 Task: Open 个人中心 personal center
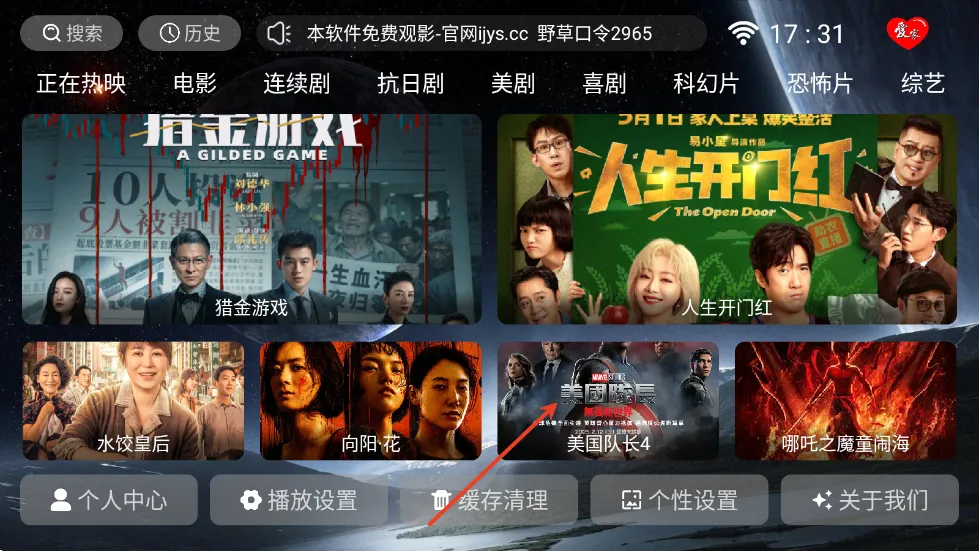coord(108,500)
